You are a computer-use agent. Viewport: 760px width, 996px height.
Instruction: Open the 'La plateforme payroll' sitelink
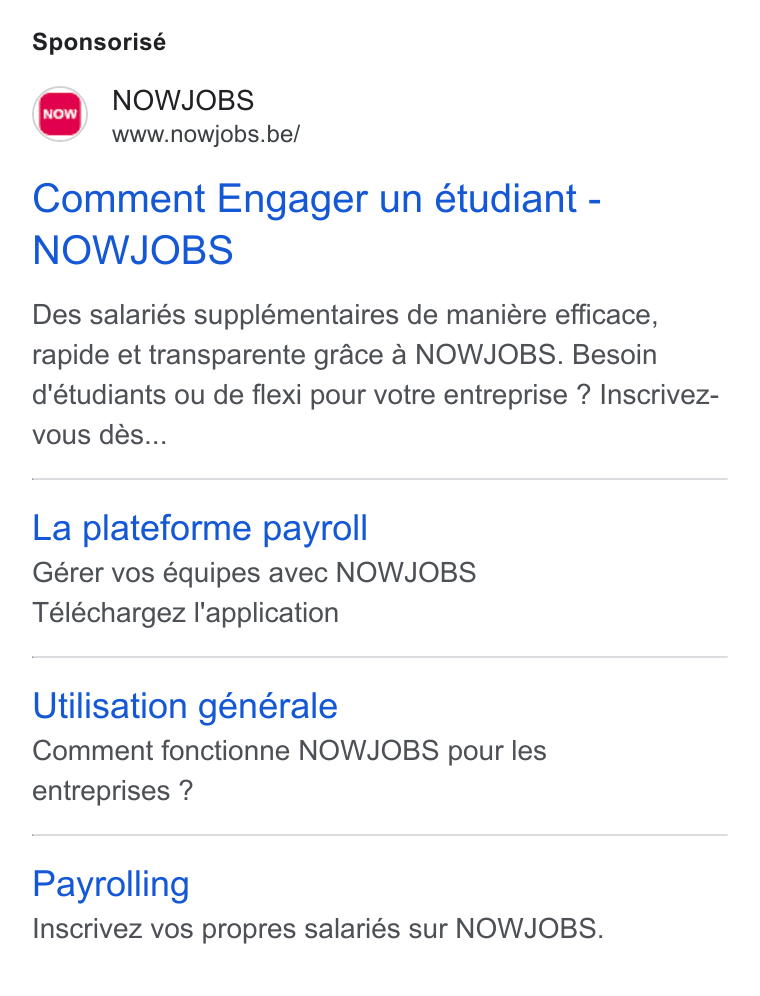[x=200, y=528]
